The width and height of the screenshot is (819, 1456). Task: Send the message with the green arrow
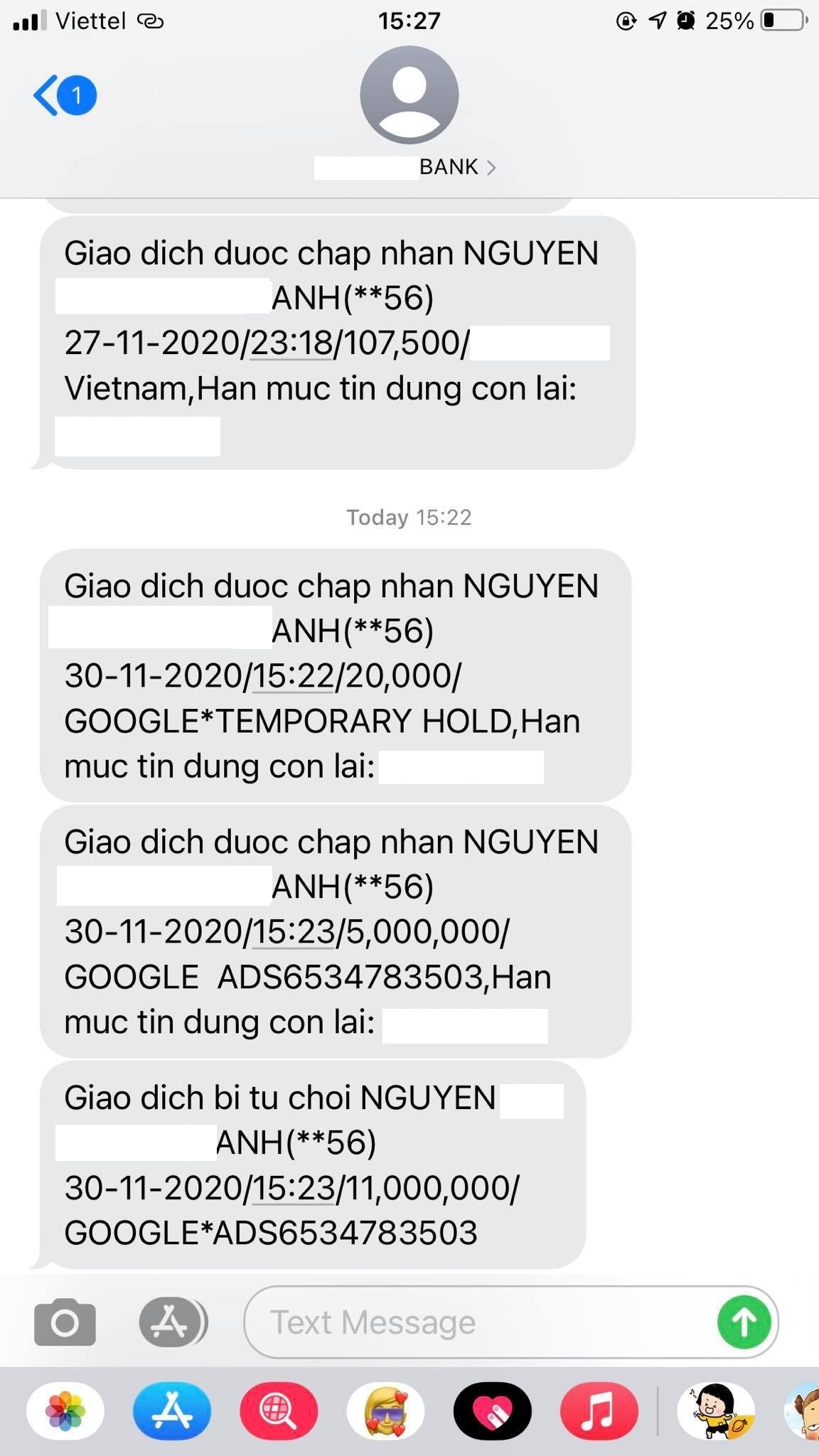(x=744, y=1323)
